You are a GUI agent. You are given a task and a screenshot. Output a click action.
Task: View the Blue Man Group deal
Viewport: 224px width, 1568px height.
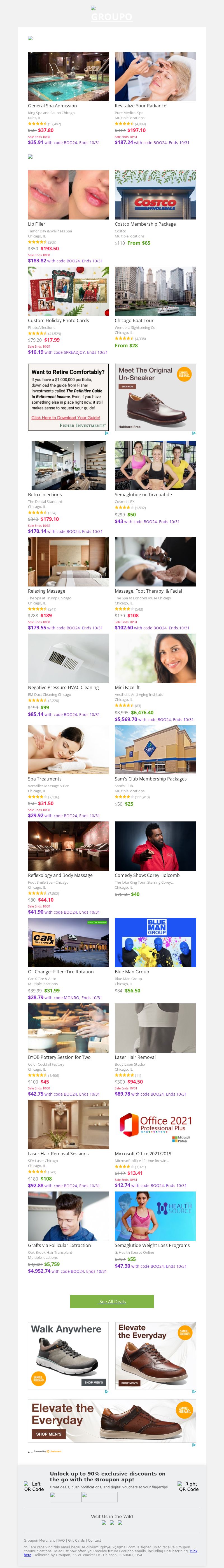pos(155,942)
